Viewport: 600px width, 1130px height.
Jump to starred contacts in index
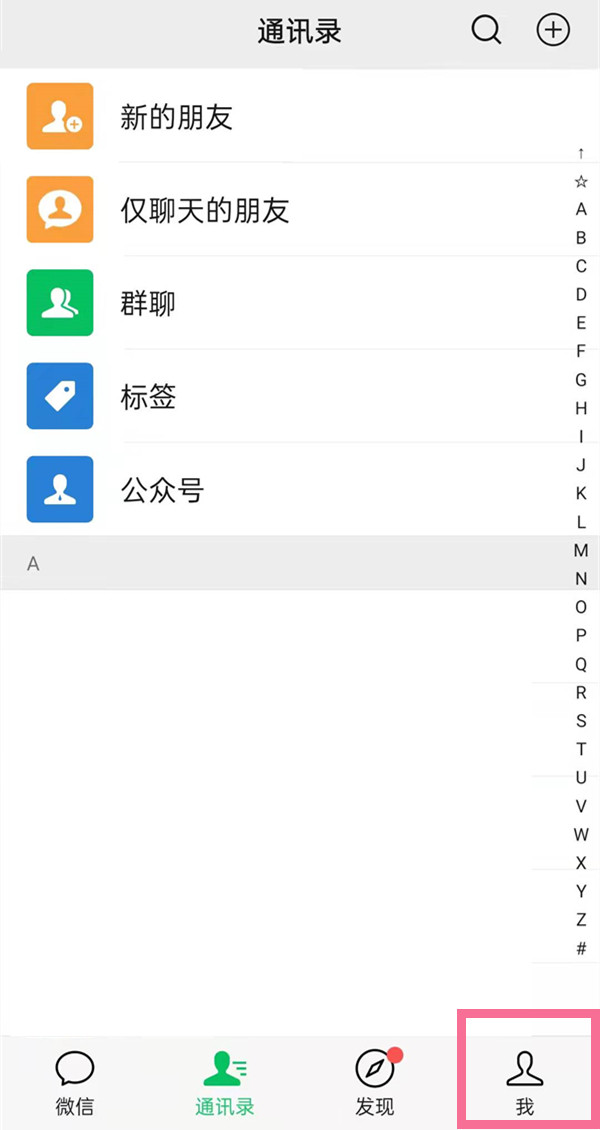coord(581,181)
